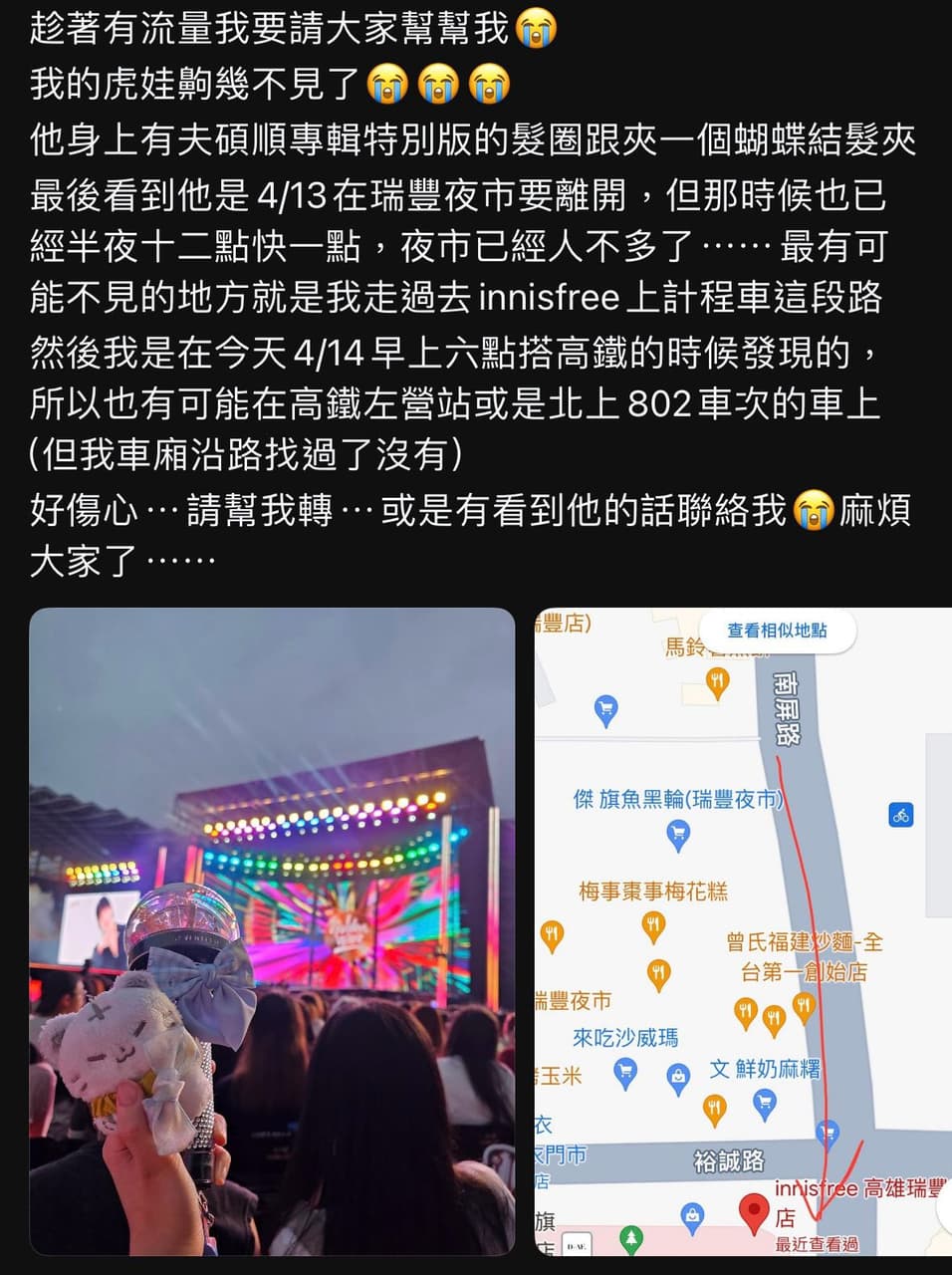Open the map screenshot image
This screenshot has height=1275, width=952.
(x=742, y=931)
